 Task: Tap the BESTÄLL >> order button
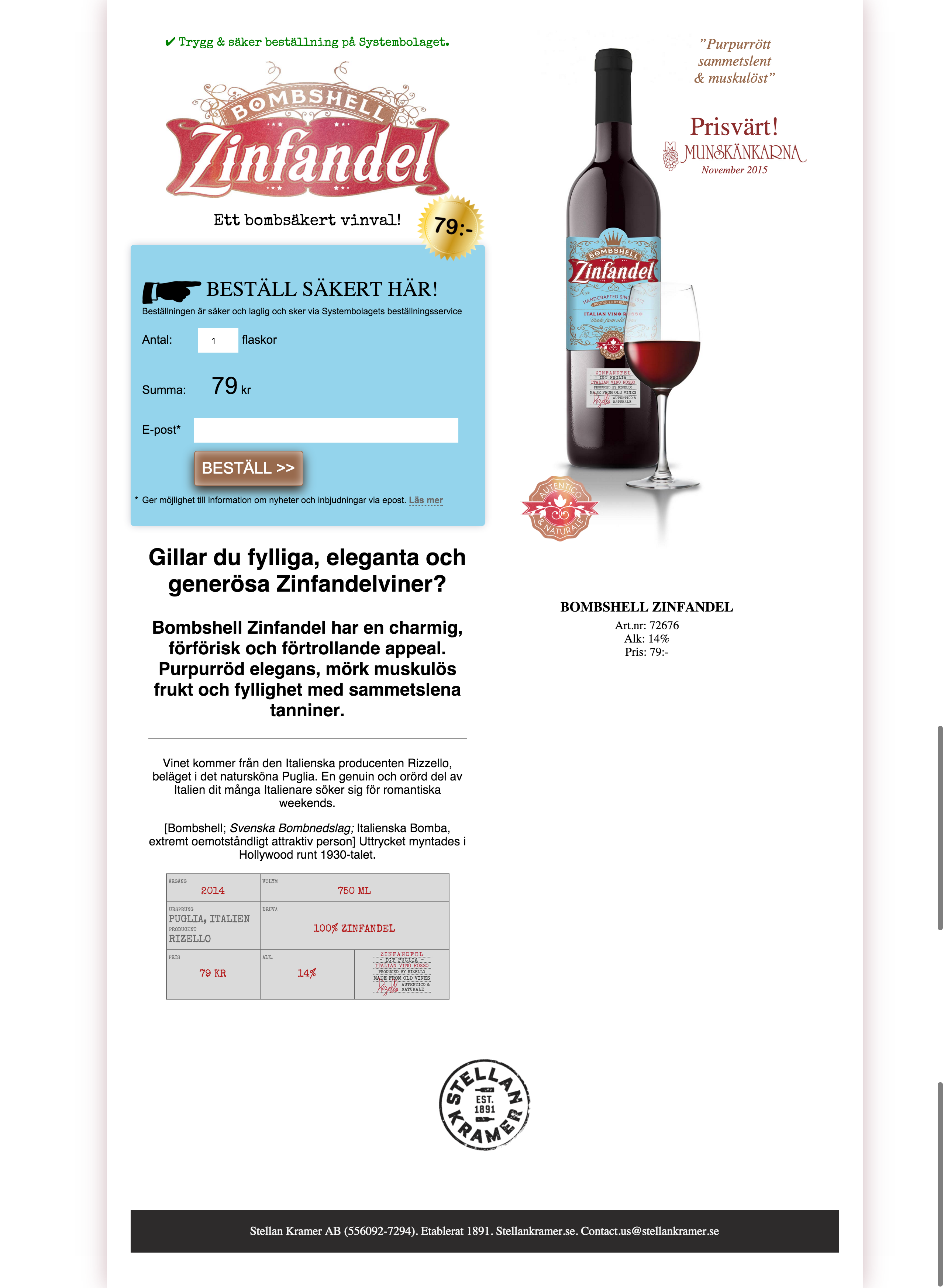coord(249,468)
